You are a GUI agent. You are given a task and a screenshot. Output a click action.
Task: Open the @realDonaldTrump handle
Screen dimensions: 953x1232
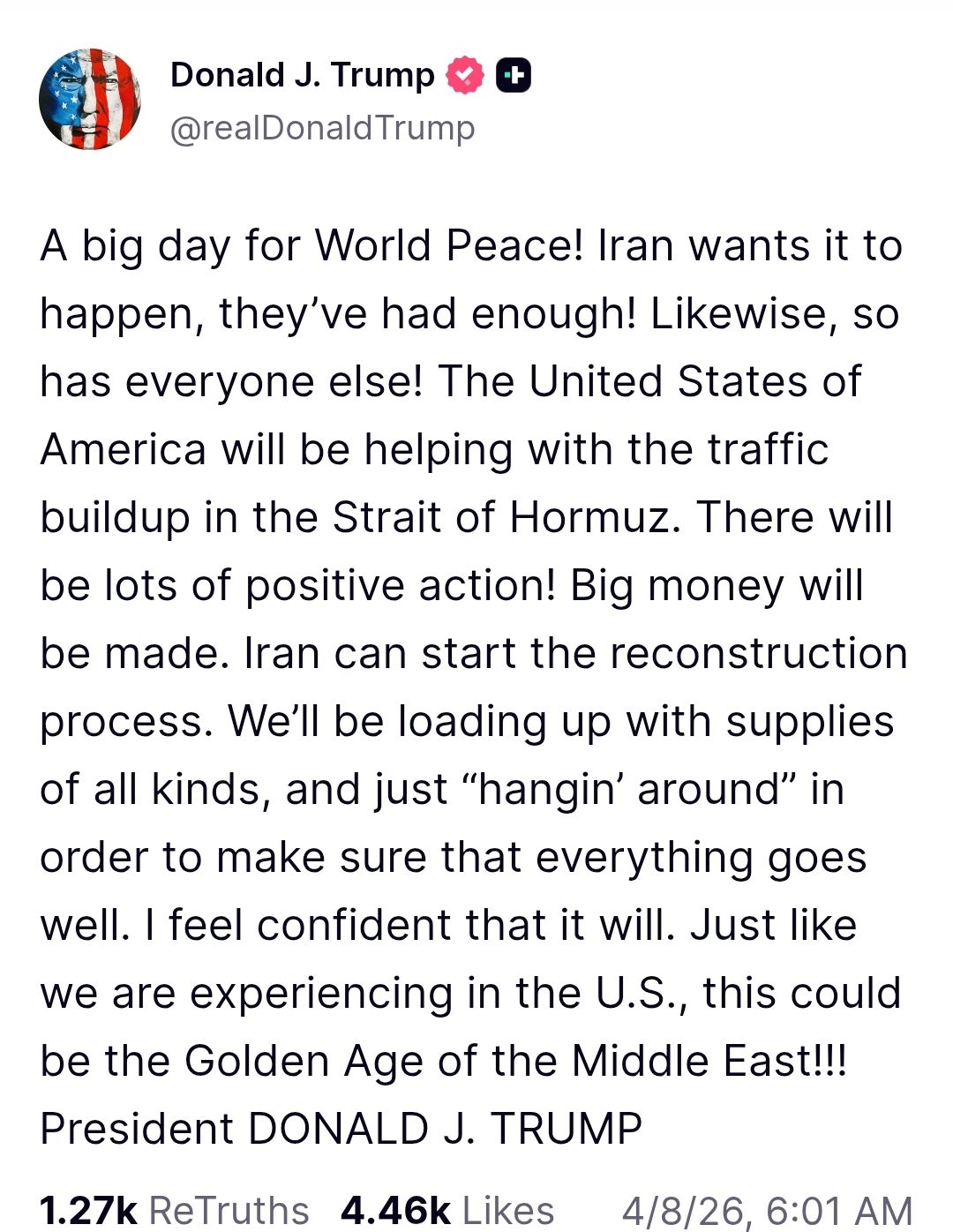pos(322,128)
